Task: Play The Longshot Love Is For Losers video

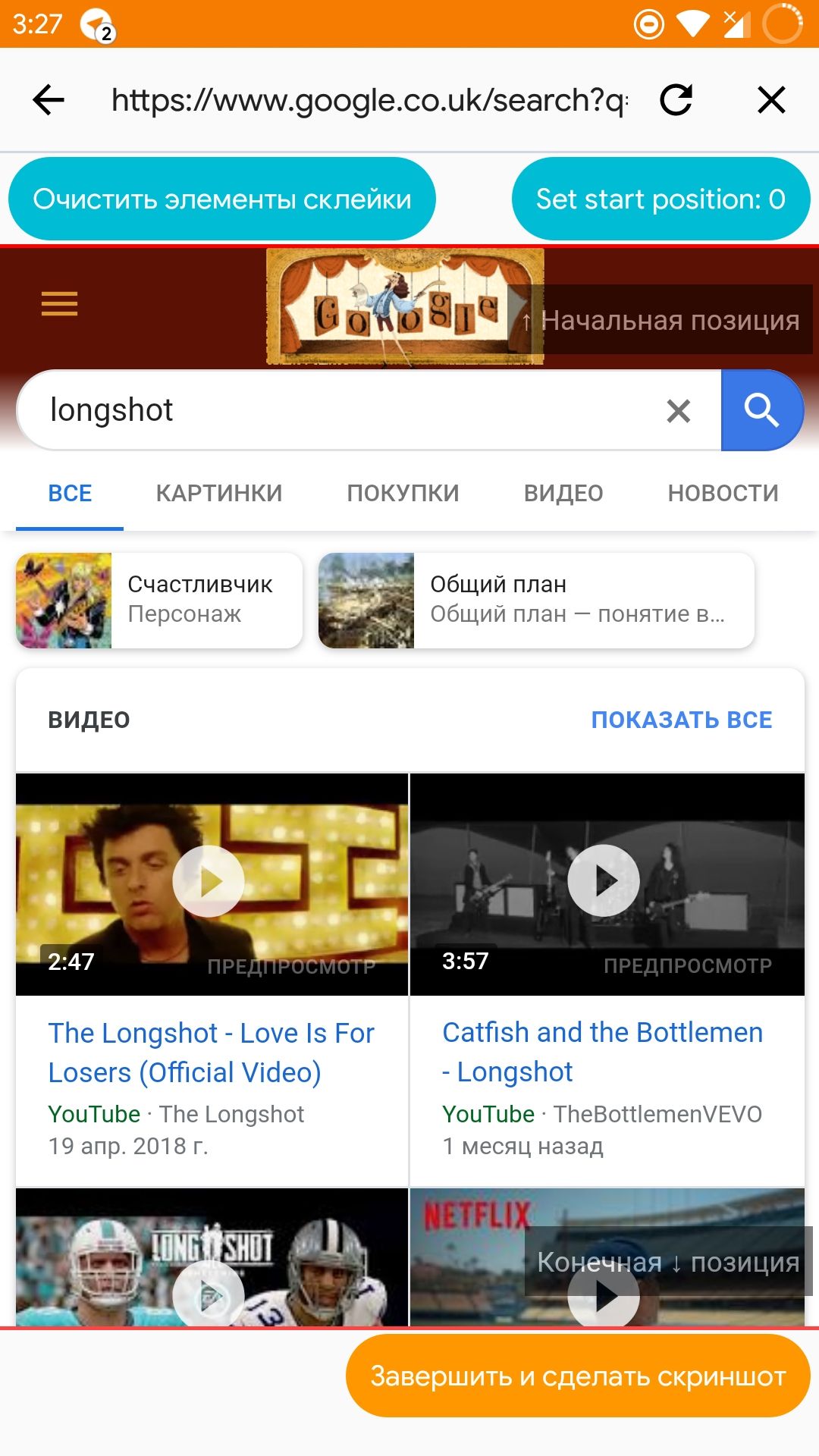Action: click(x=209, y=881)
